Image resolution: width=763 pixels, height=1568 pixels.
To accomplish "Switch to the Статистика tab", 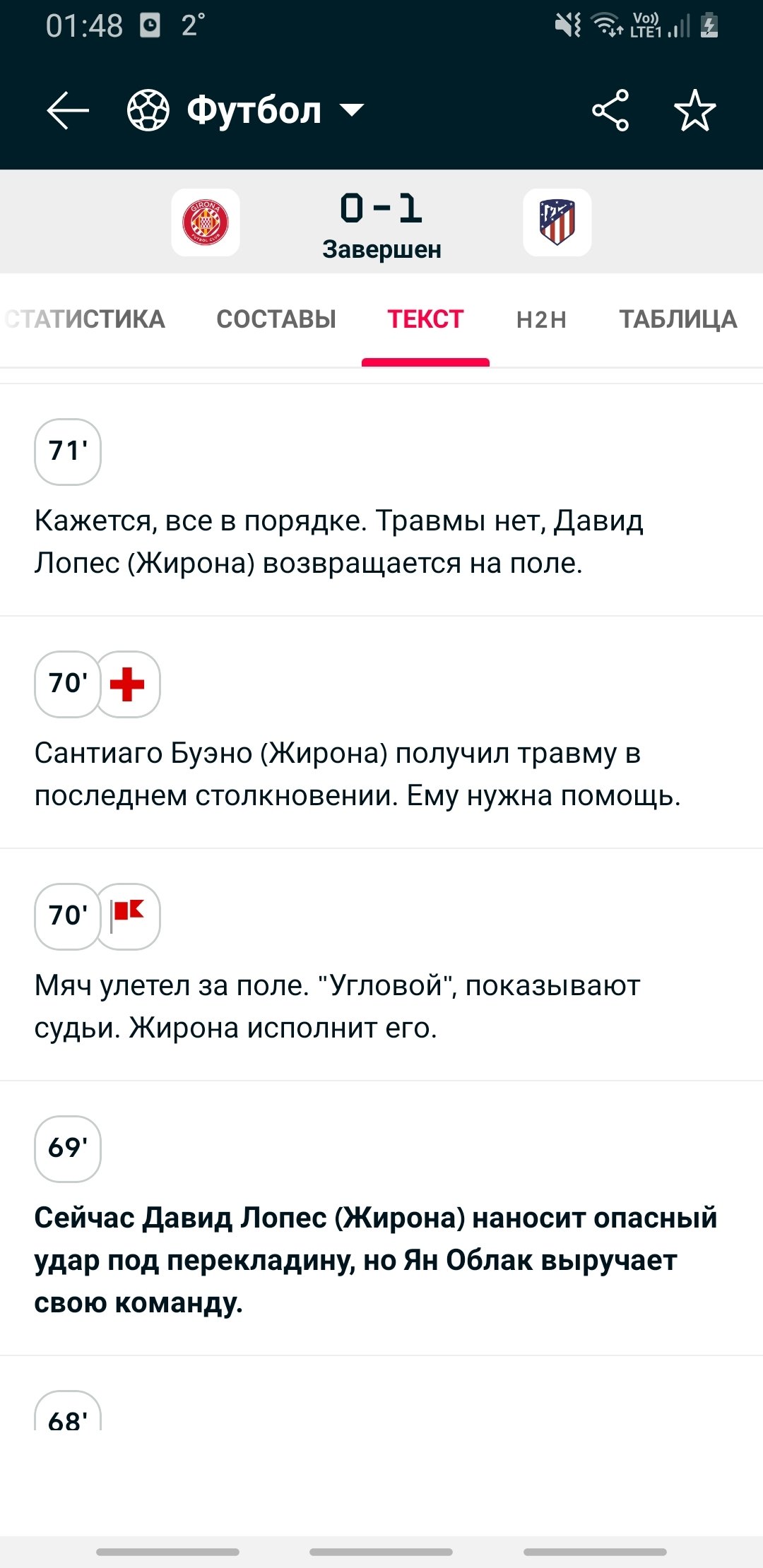I will [x=86, y=319].
